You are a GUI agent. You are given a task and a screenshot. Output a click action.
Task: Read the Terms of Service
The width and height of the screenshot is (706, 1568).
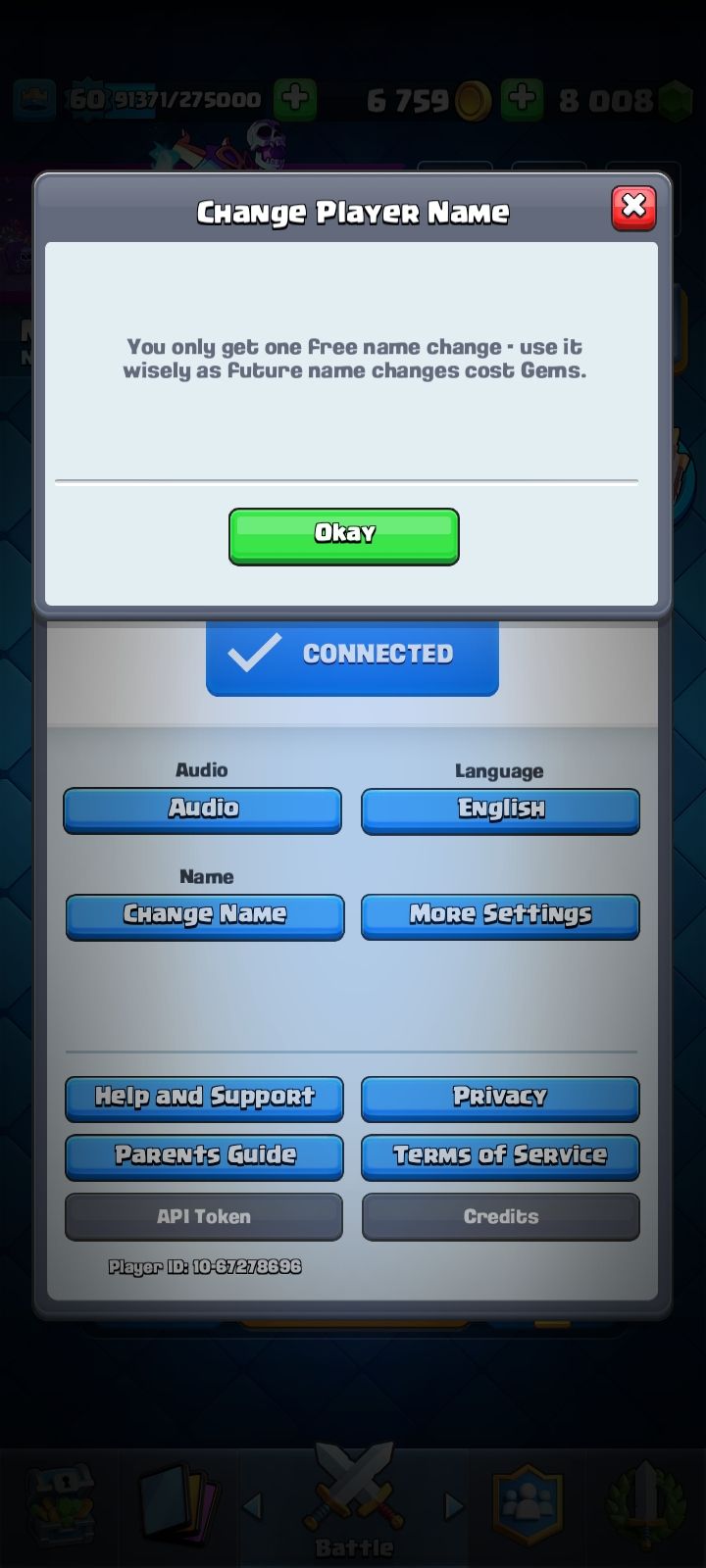[500, 1157]
